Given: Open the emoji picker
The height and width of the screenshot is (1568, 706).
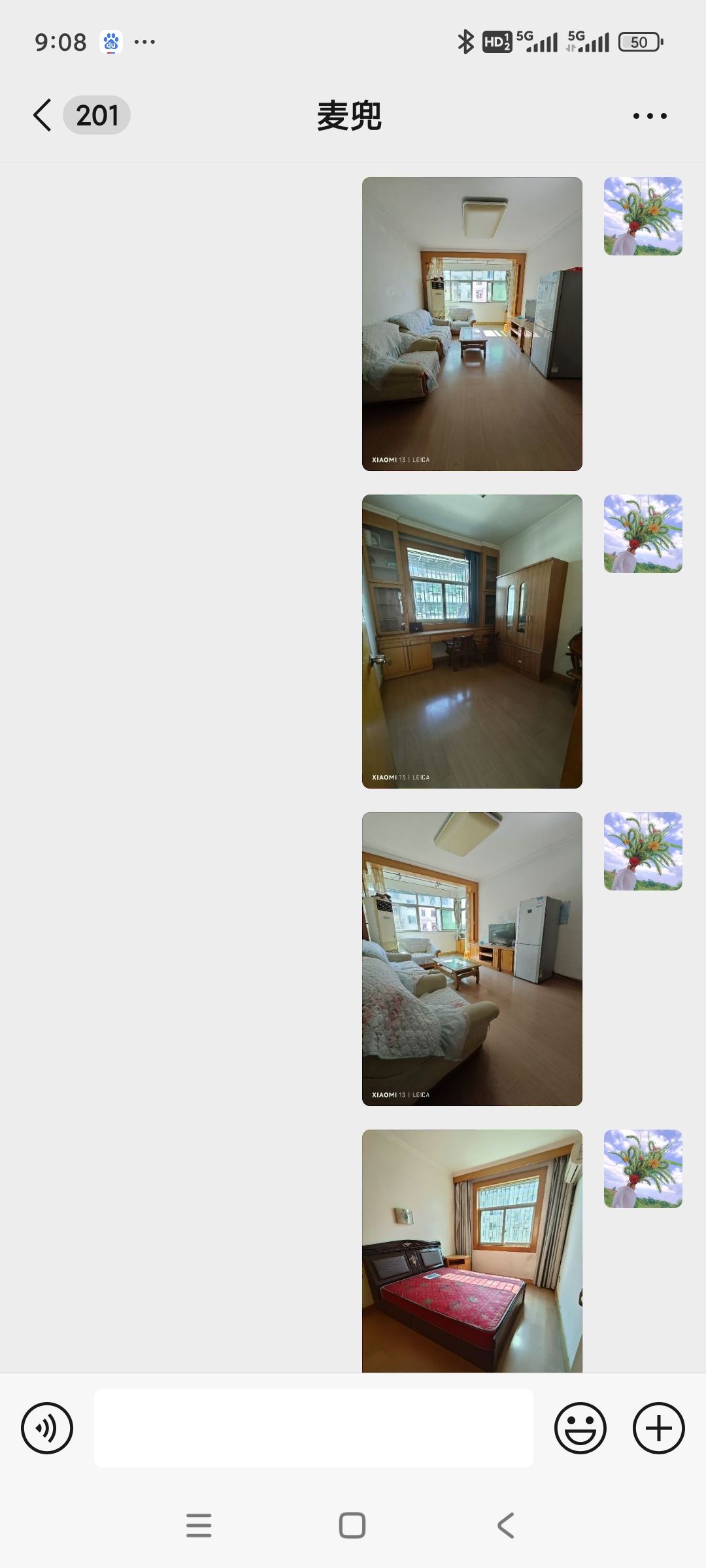Looking at the screenshot, I should 580,1428.
